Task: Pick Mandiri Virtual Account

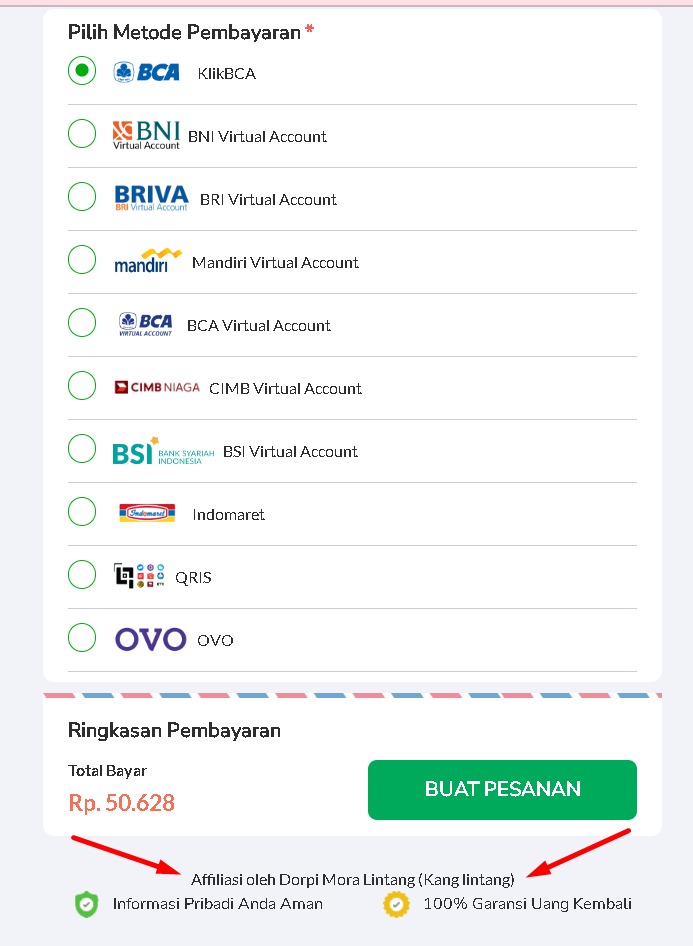Action: [82, 260]
